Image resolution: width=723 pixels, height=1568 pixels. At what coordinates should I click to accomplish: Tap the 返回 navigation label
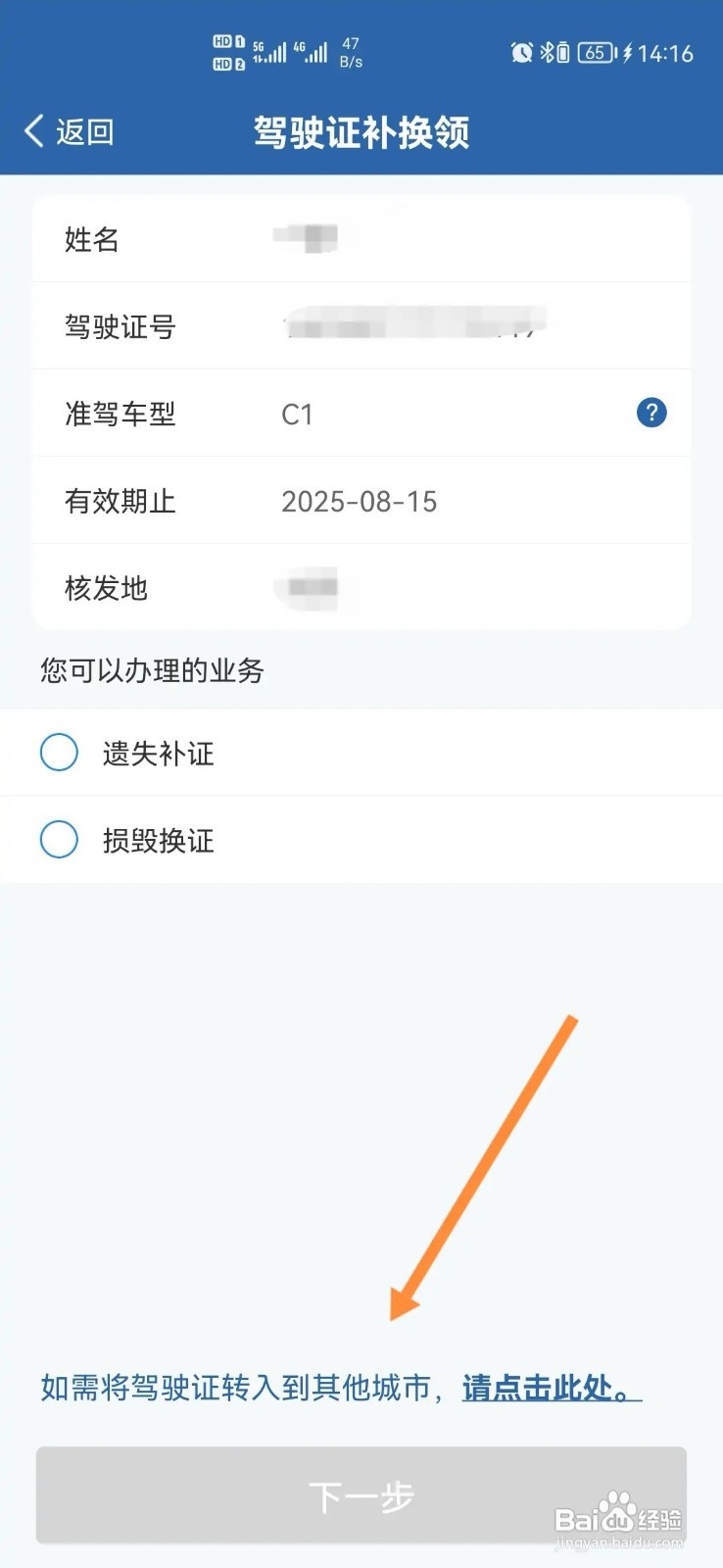(x=83, y=129)
